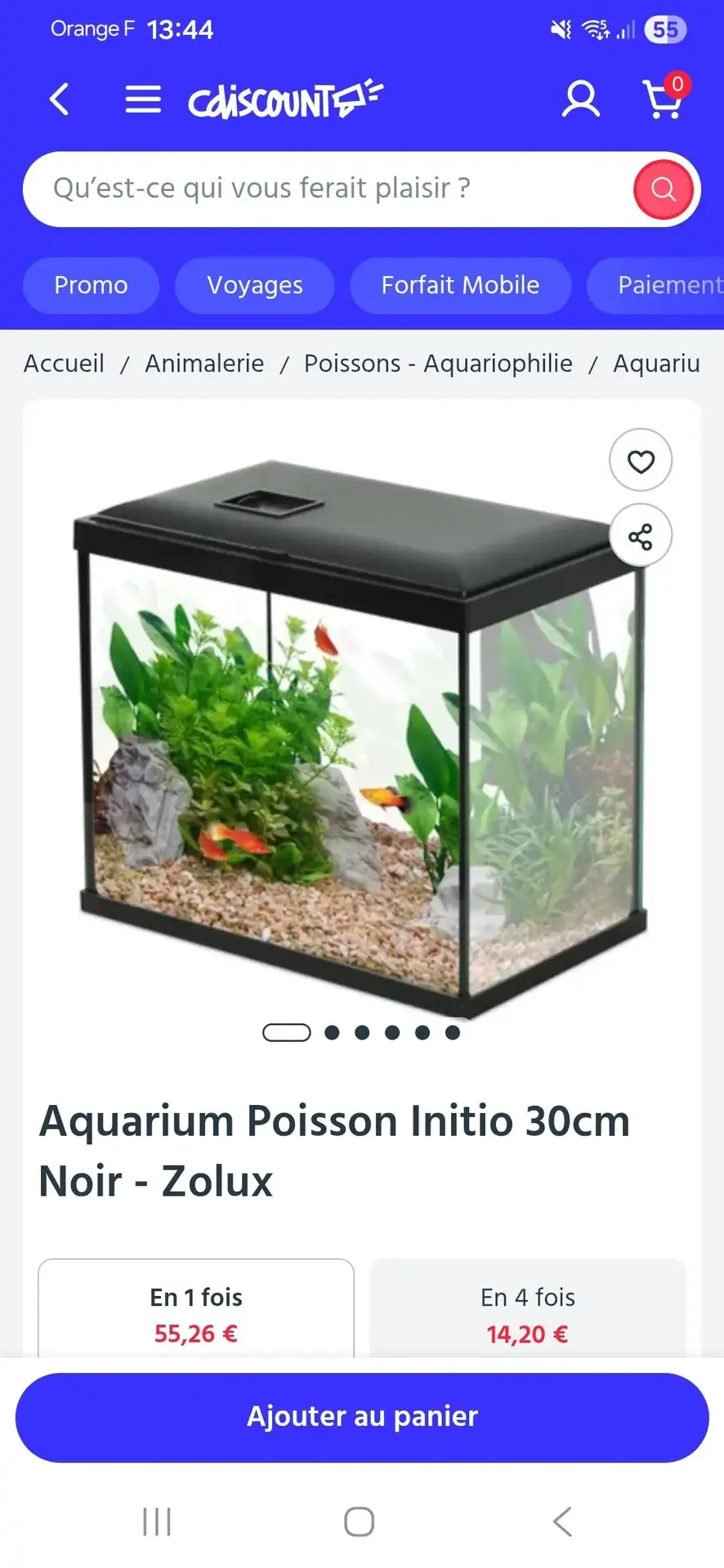Open the user account icon

click(x=580, y=100)
